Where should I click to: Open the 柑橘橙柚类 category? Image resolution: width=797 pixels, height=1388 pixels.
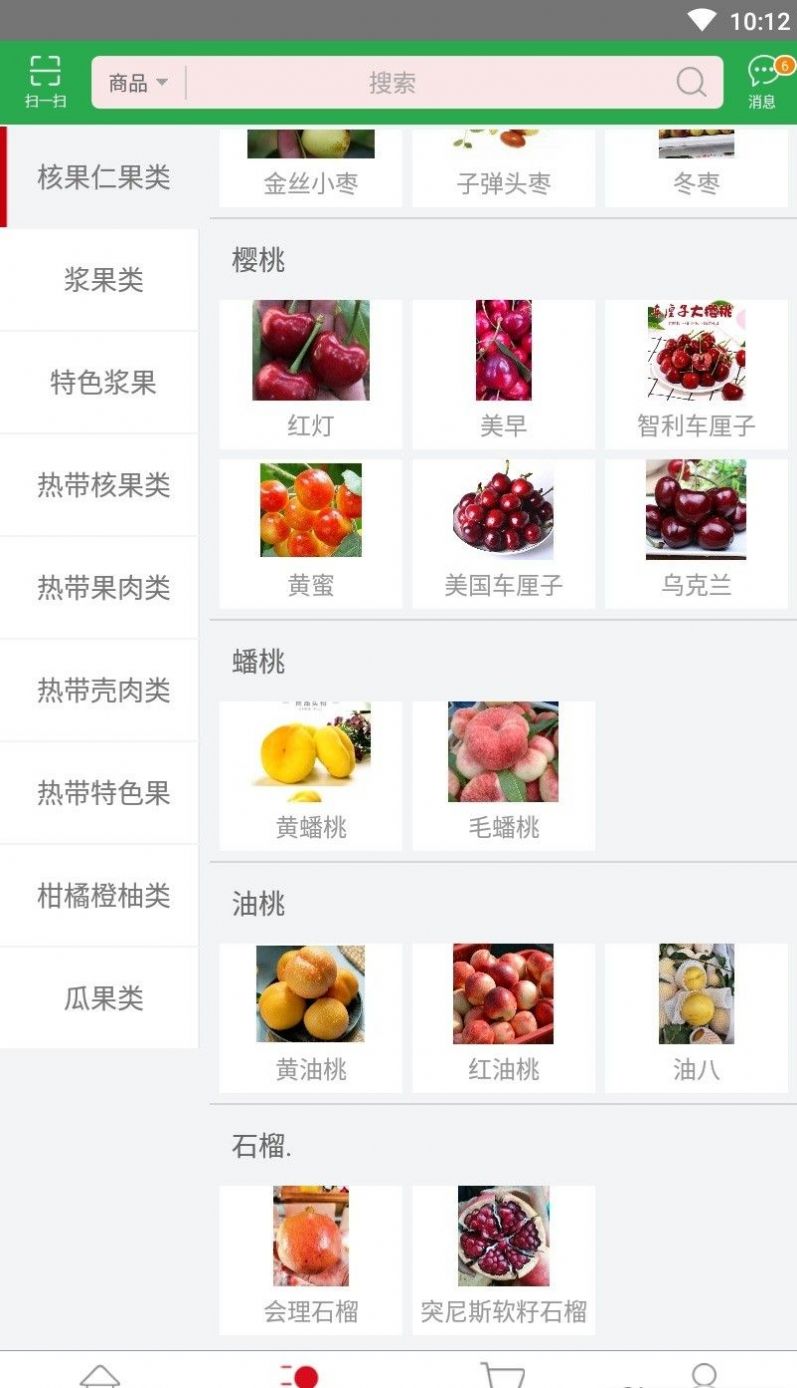[99, 895]
